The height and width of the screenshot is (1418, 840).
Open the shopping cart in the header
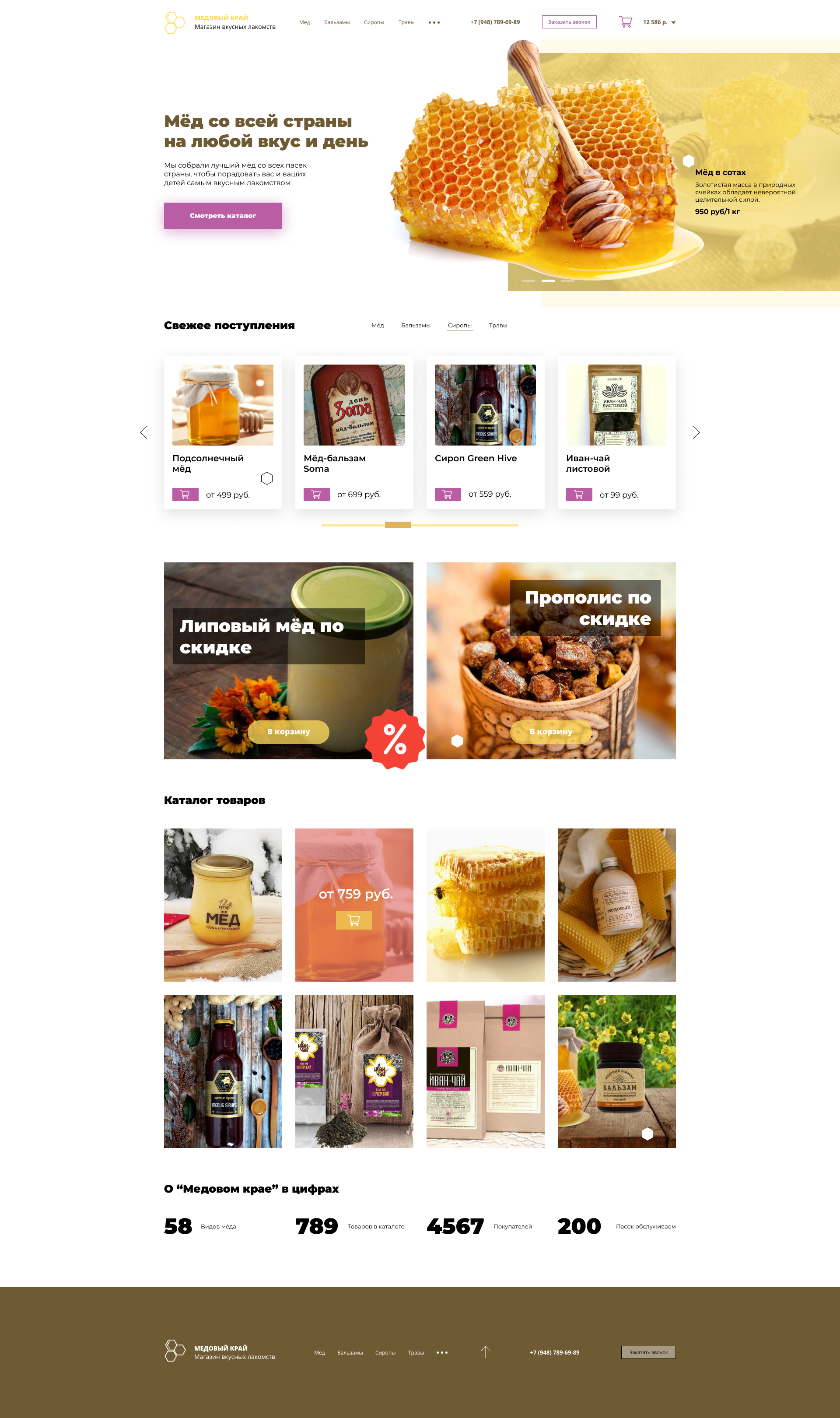[x=625, y=22]
